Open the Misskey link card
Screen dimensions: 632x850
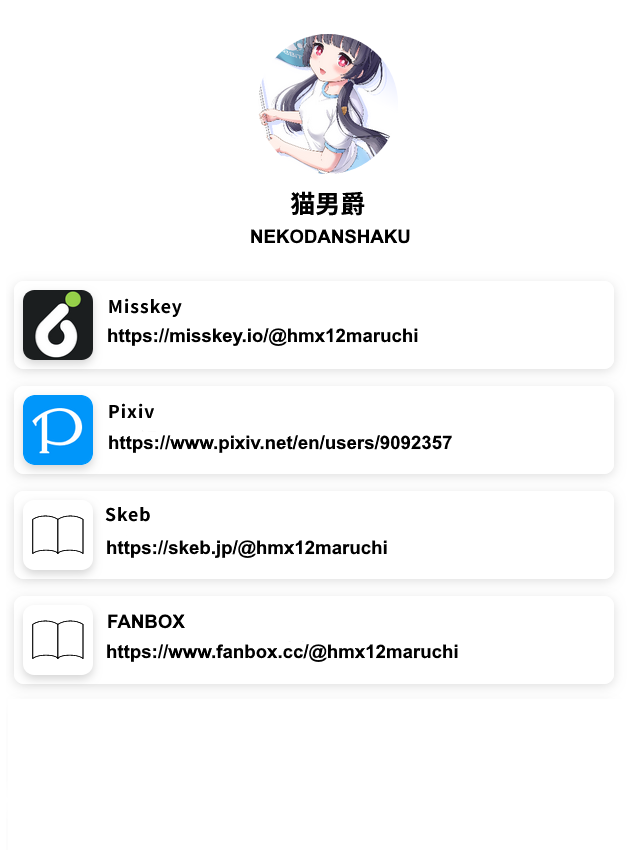314,325
